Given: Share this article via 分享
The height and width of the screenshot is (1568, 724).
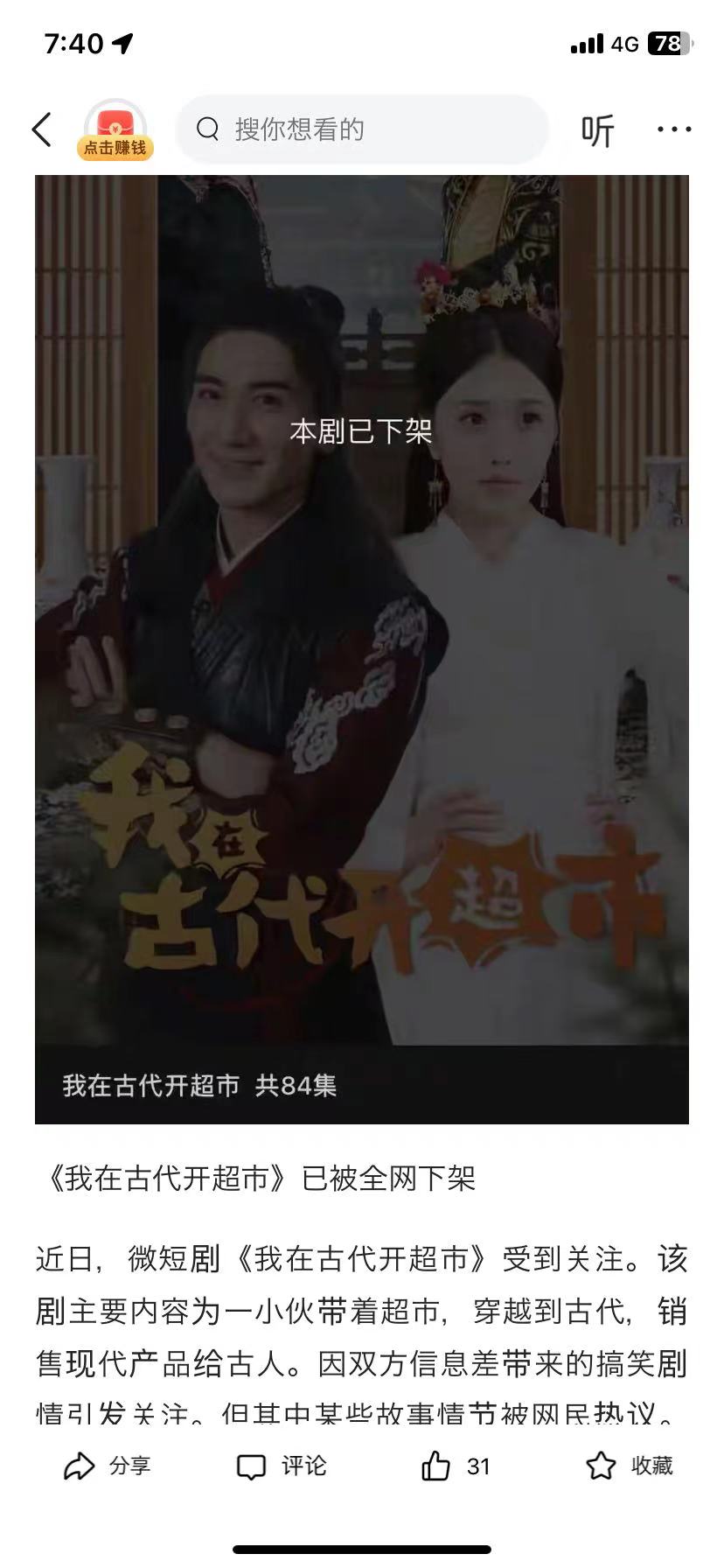Looking at the screenshot, I should (107, 1466).
